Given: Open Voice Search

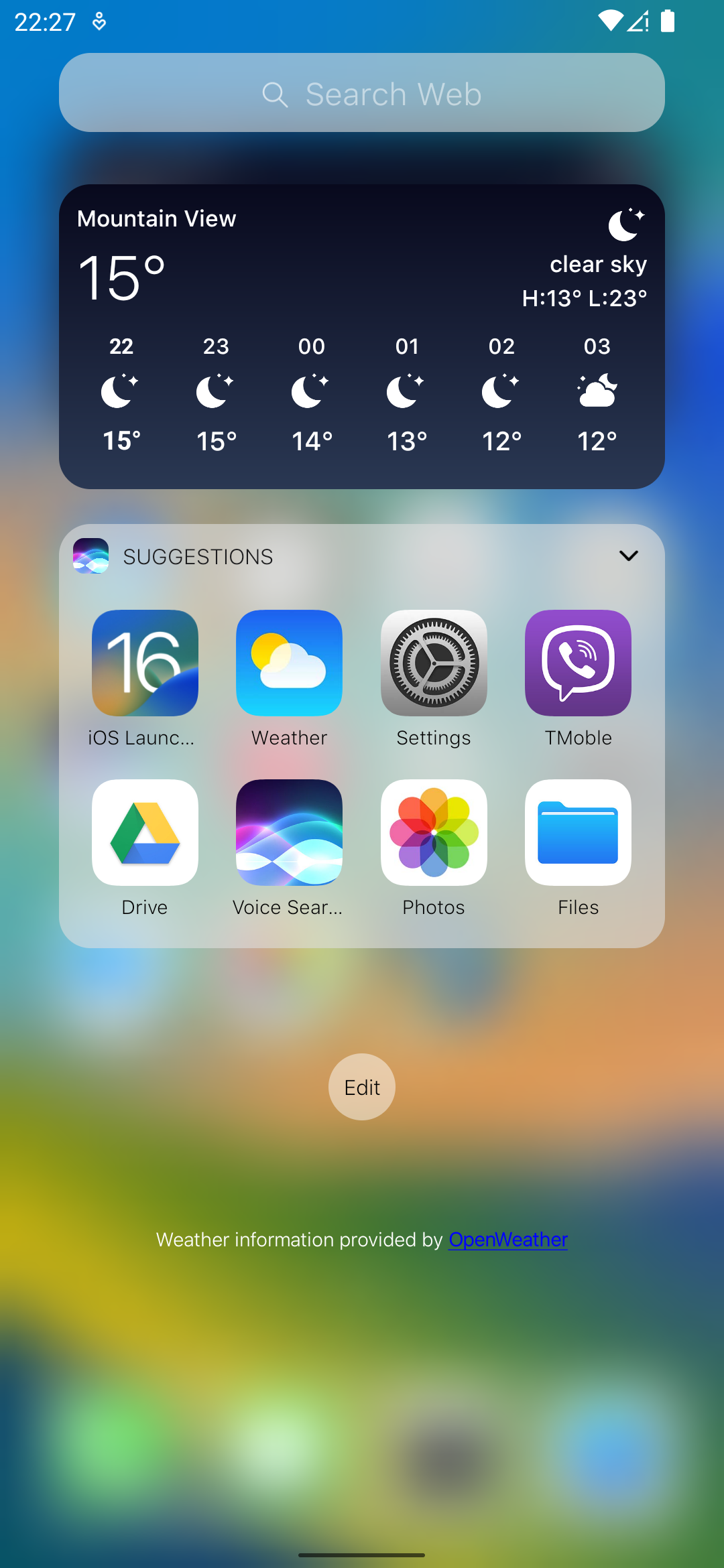Looking at the screenshot, I should tap(289, 832).
